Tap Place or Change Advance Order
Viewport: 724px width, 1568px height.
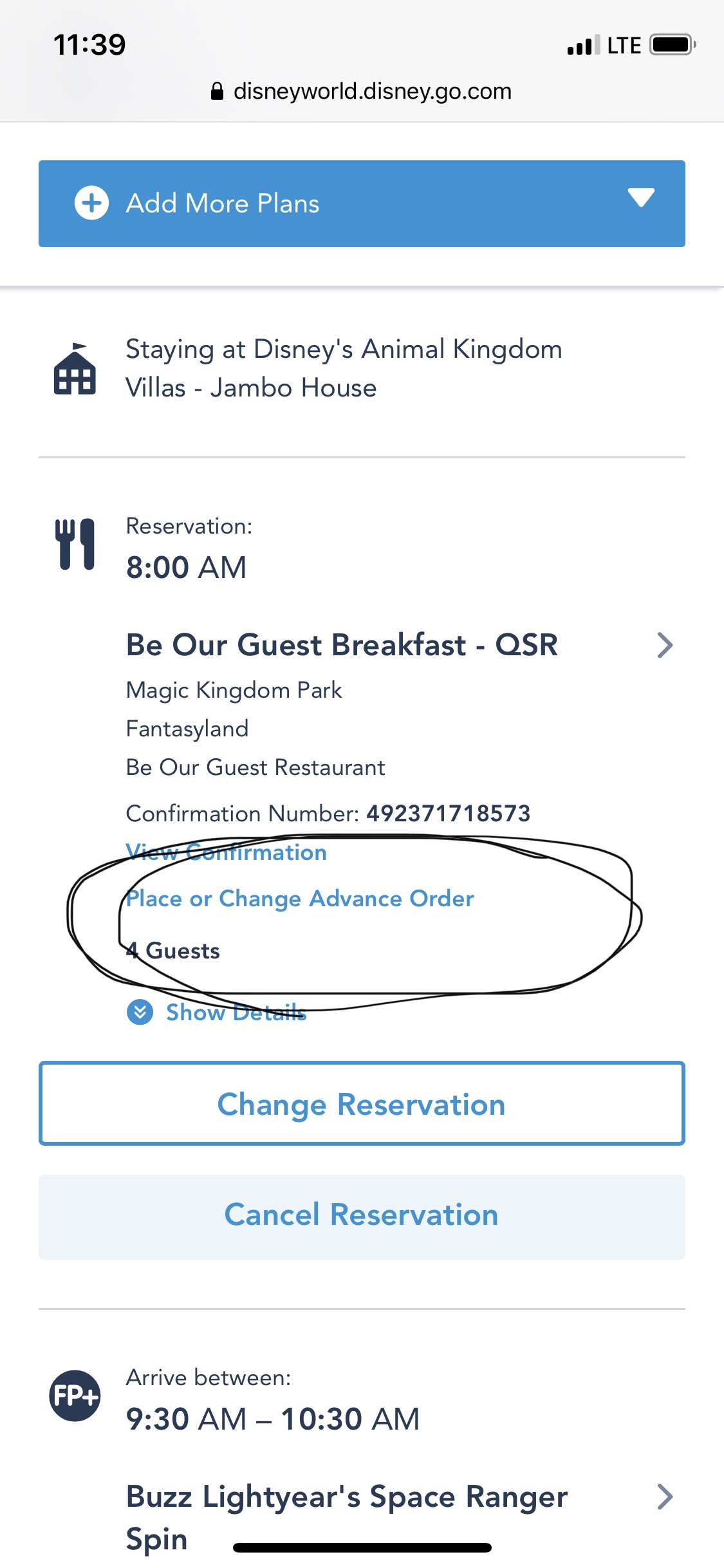pyautogui.click(x=299, y=899)
